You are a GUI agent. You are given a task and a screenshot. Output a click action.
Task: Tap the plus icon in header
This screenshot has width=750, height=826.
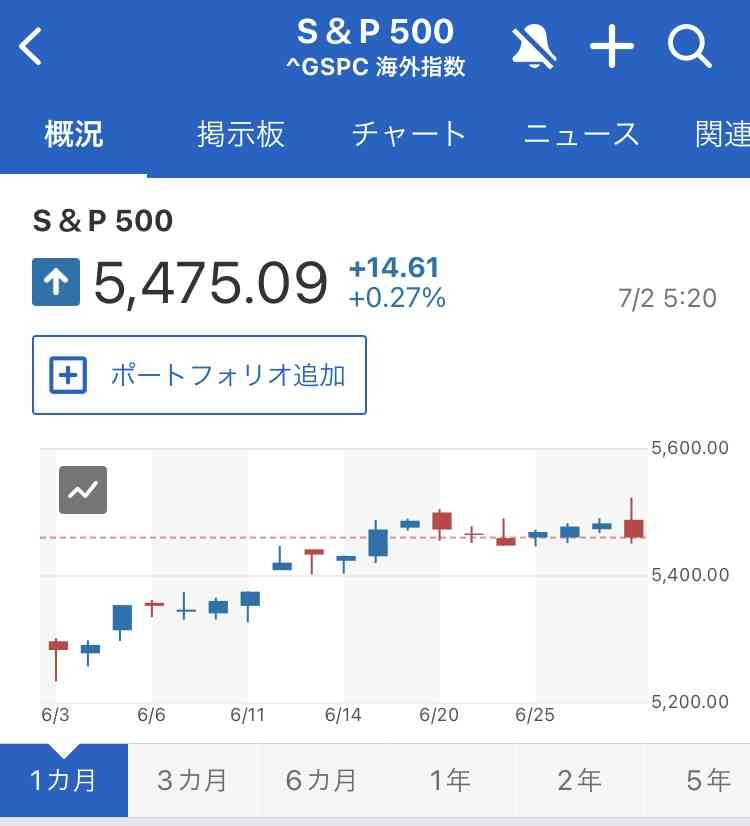pos(612,47)
